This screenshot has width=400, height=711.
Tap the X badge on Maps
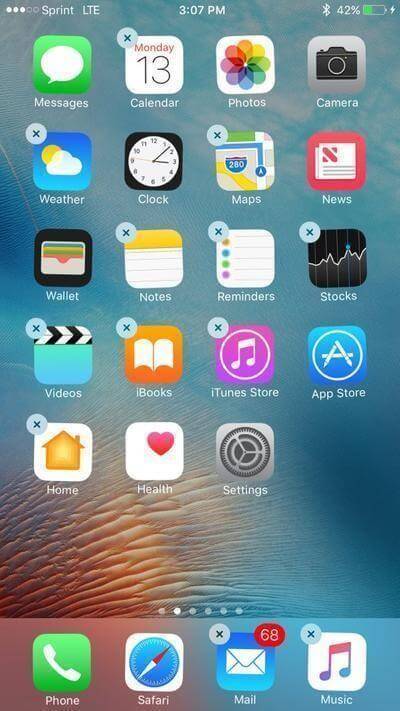click(x=217, y=135)
